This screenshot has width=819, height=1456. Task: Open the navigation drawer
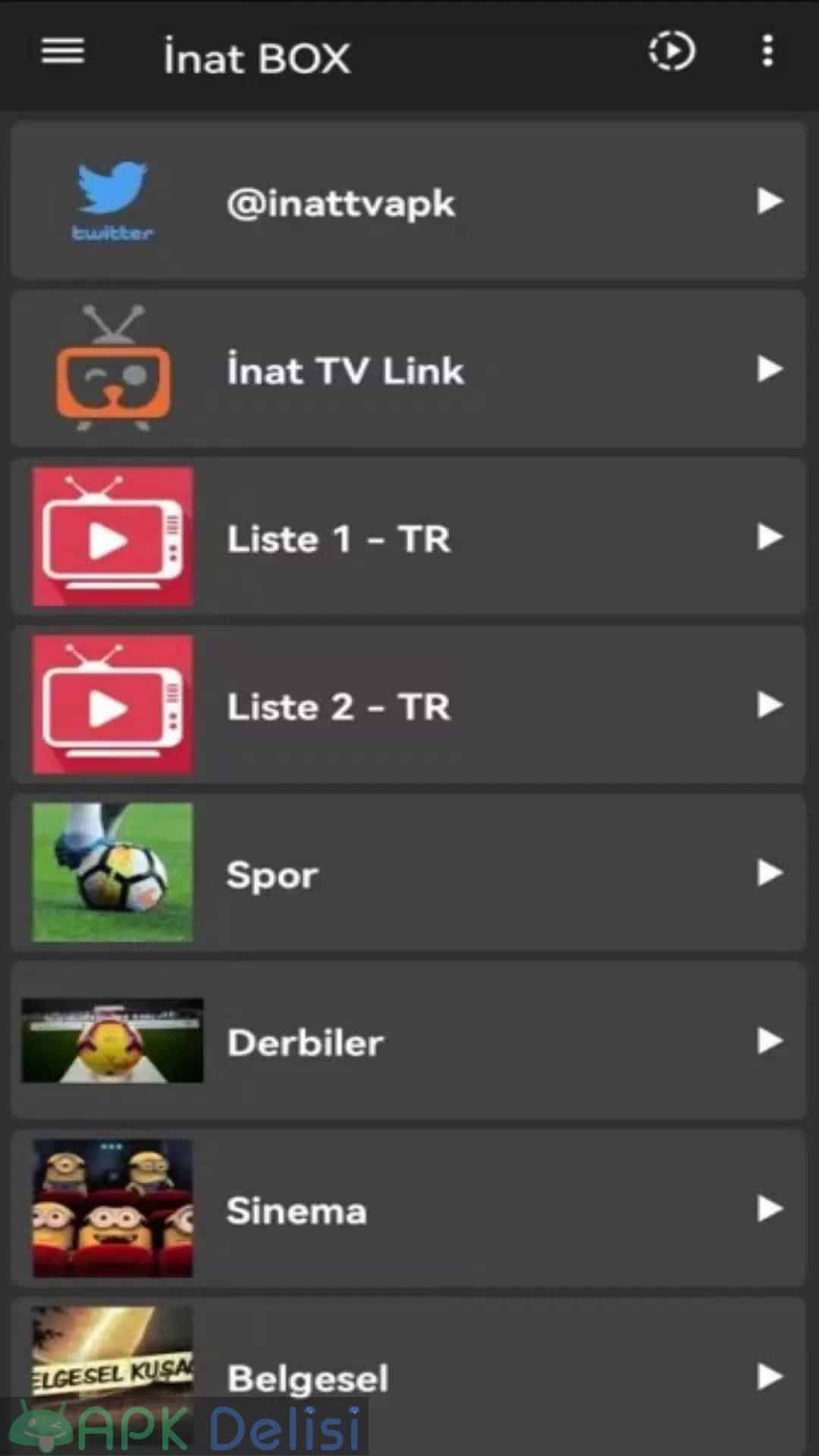coord(63,52)
